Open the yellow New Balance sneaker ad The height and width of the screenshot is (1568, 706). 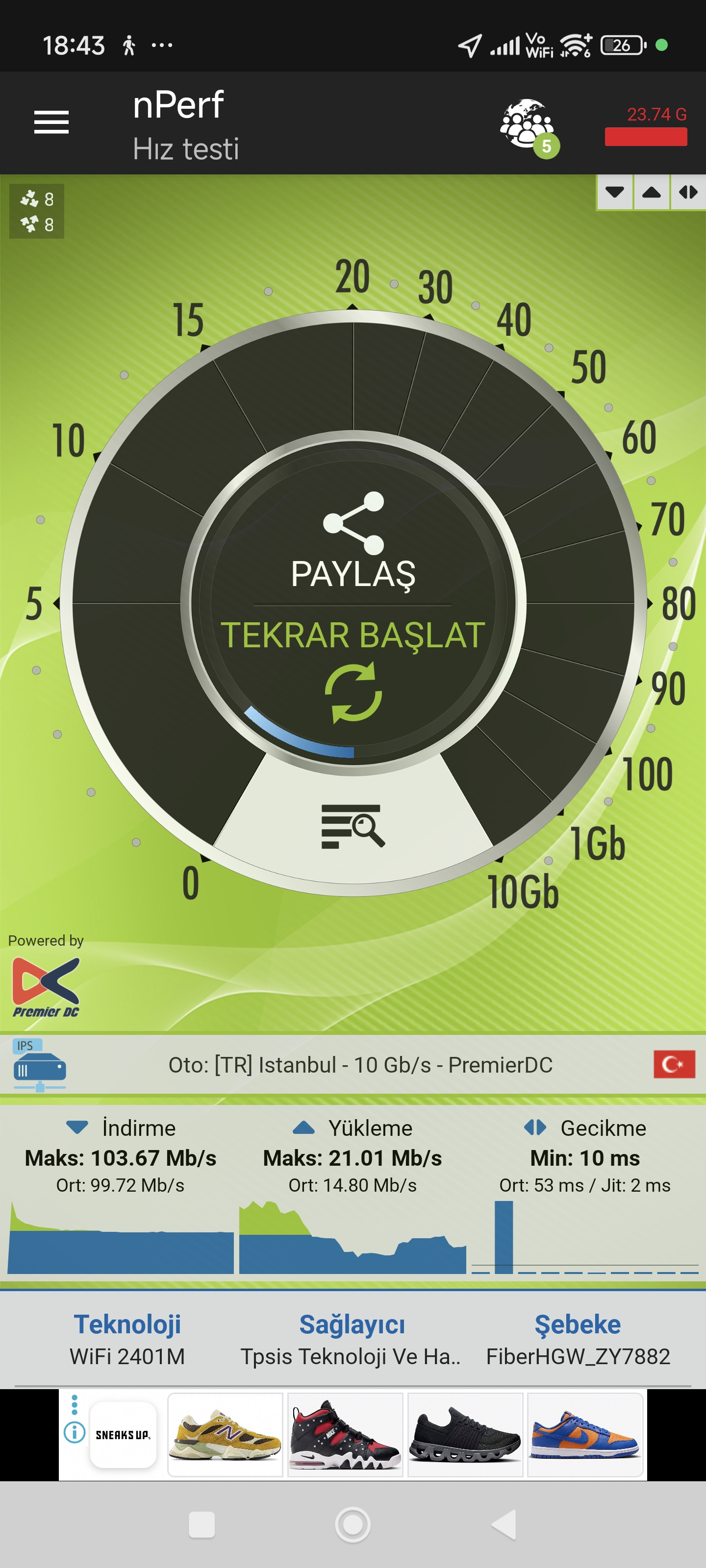click(225, 1435)
